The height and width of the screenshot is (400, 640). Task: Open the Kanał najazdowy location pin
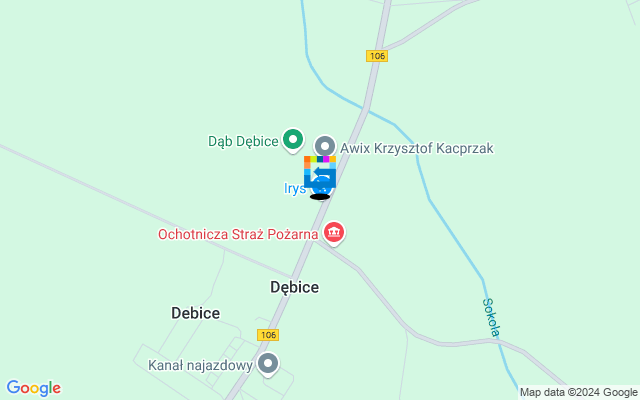268,364
